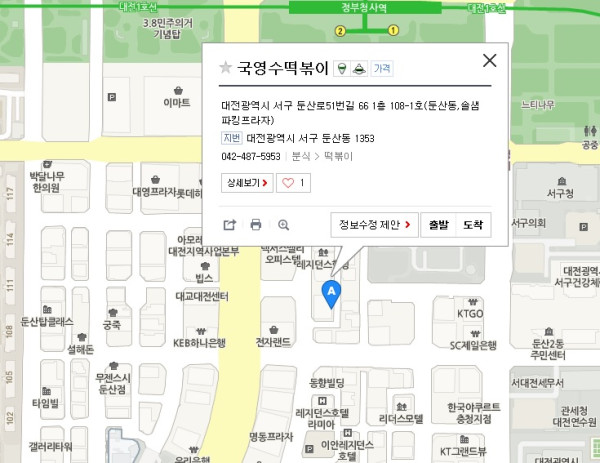Print the place info

(x=256, y=225)
